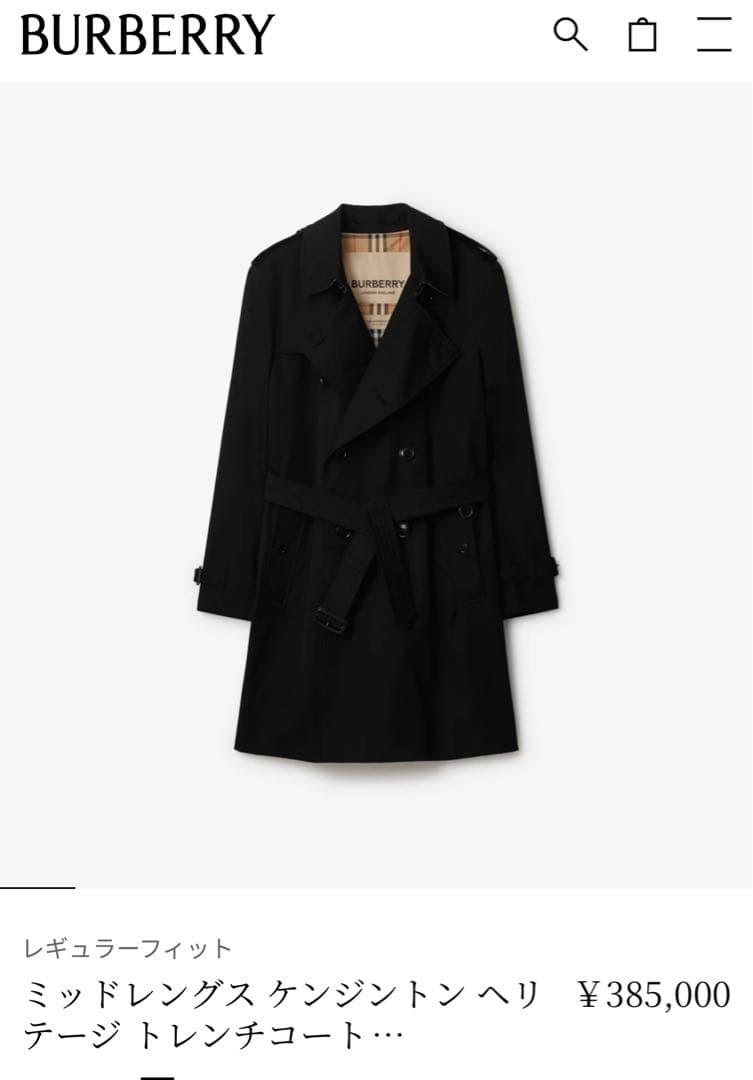The image size is (753, 1080).
Task: Click the trench coat product photo
Action: pos(376,480)
